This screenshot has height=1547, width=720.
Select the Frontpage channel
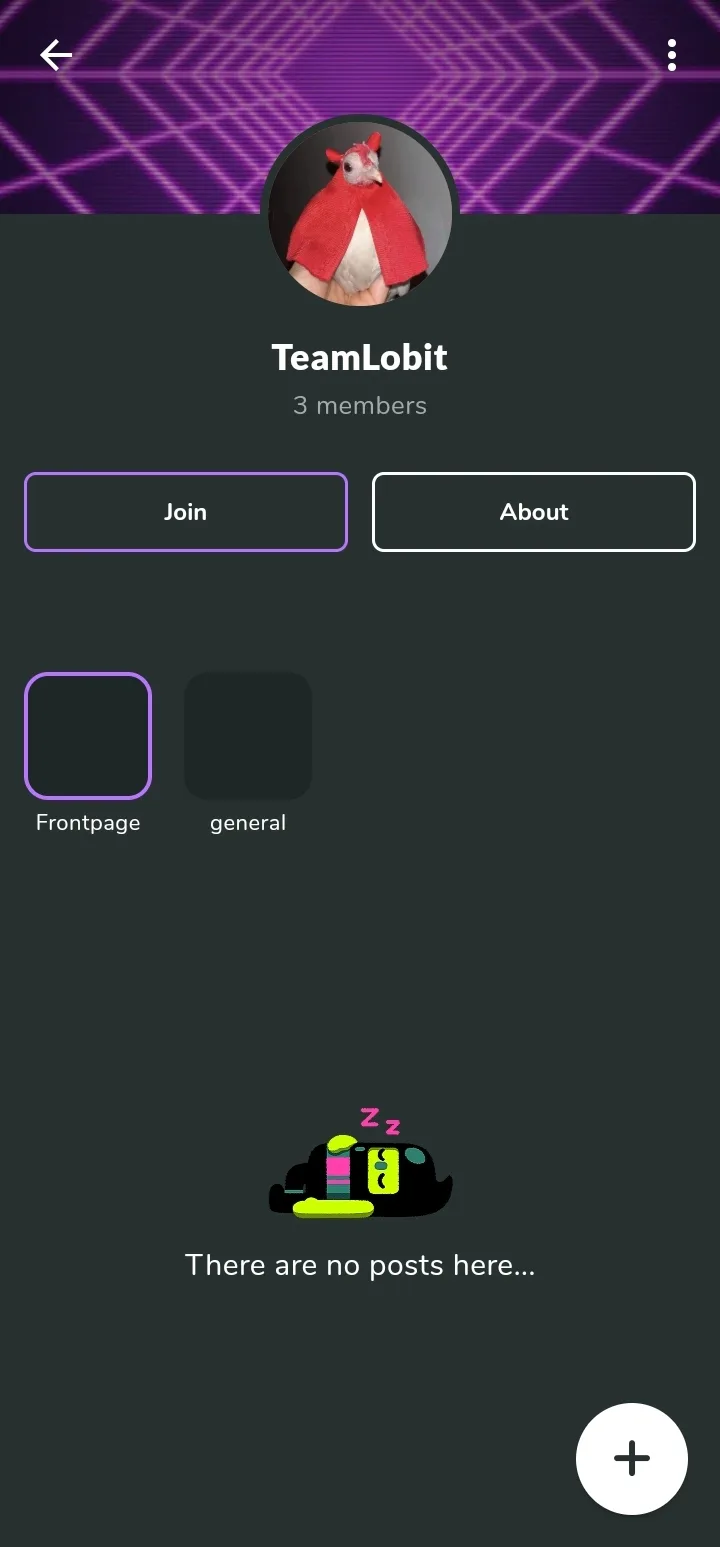tap(88, 736)
